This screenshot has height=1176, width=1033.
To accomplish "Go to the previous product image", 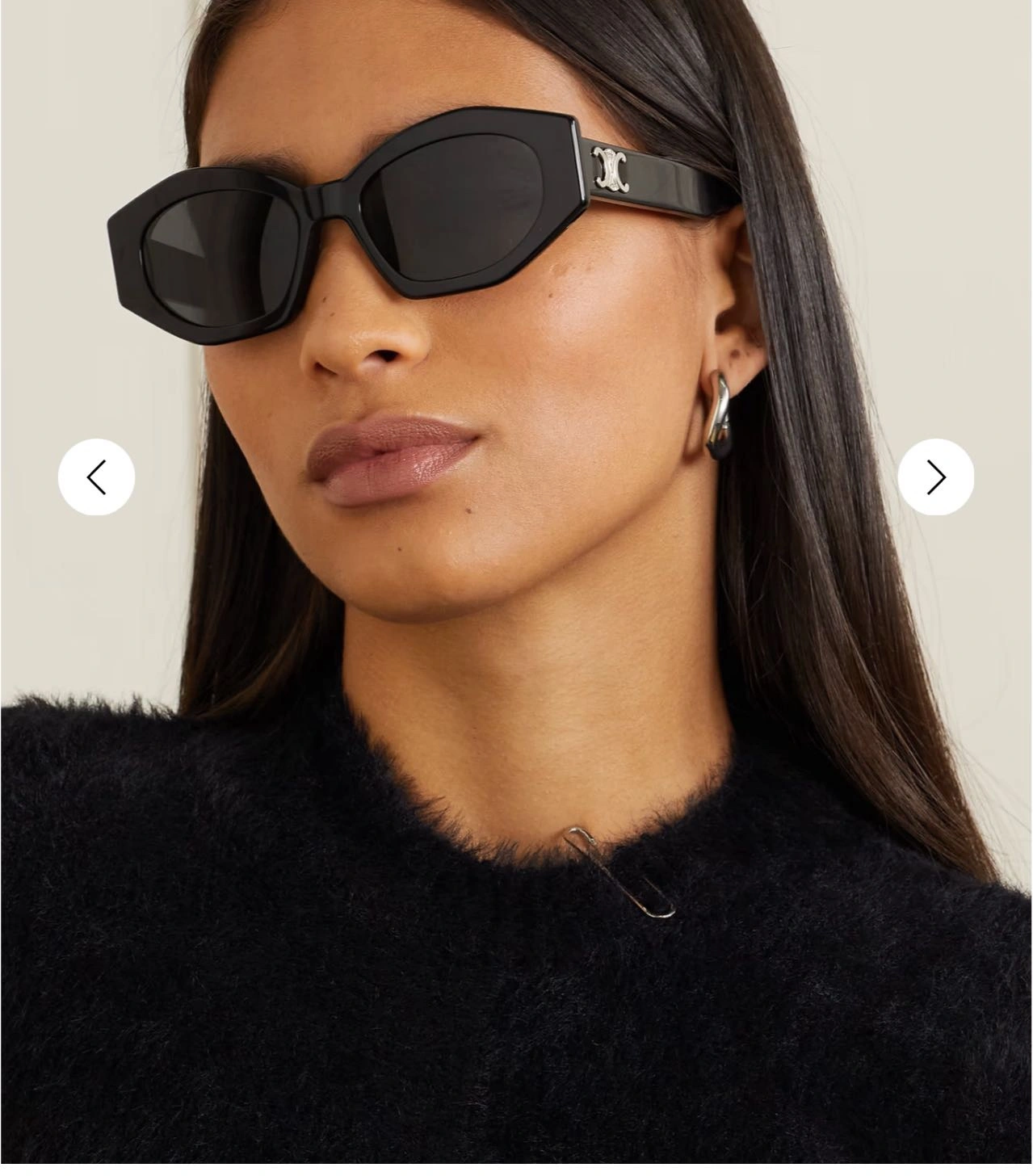I will 96,477.
